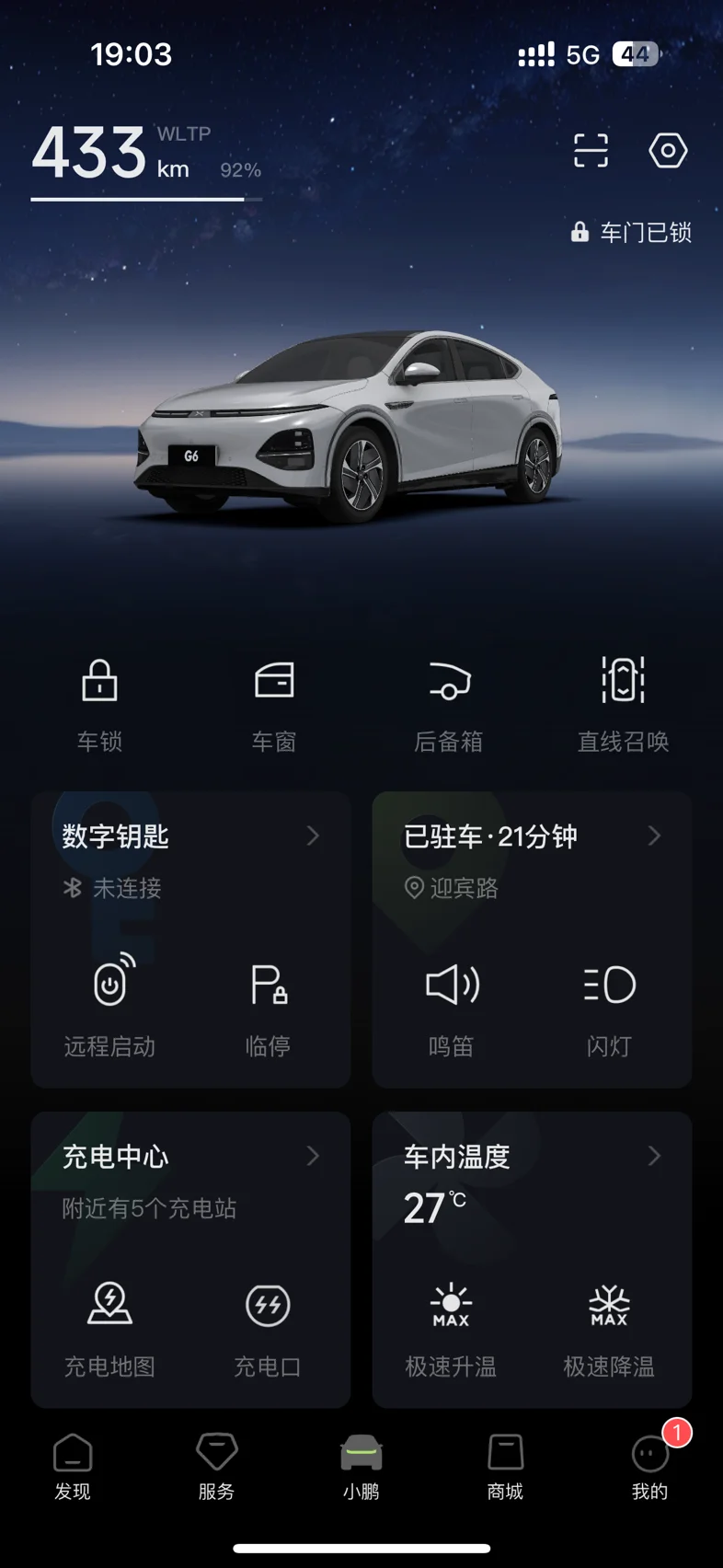Honk the horn with 鸣笛
Image resolution: width=723 pixels, height=1568 pixels.
tap(451, 1007)
